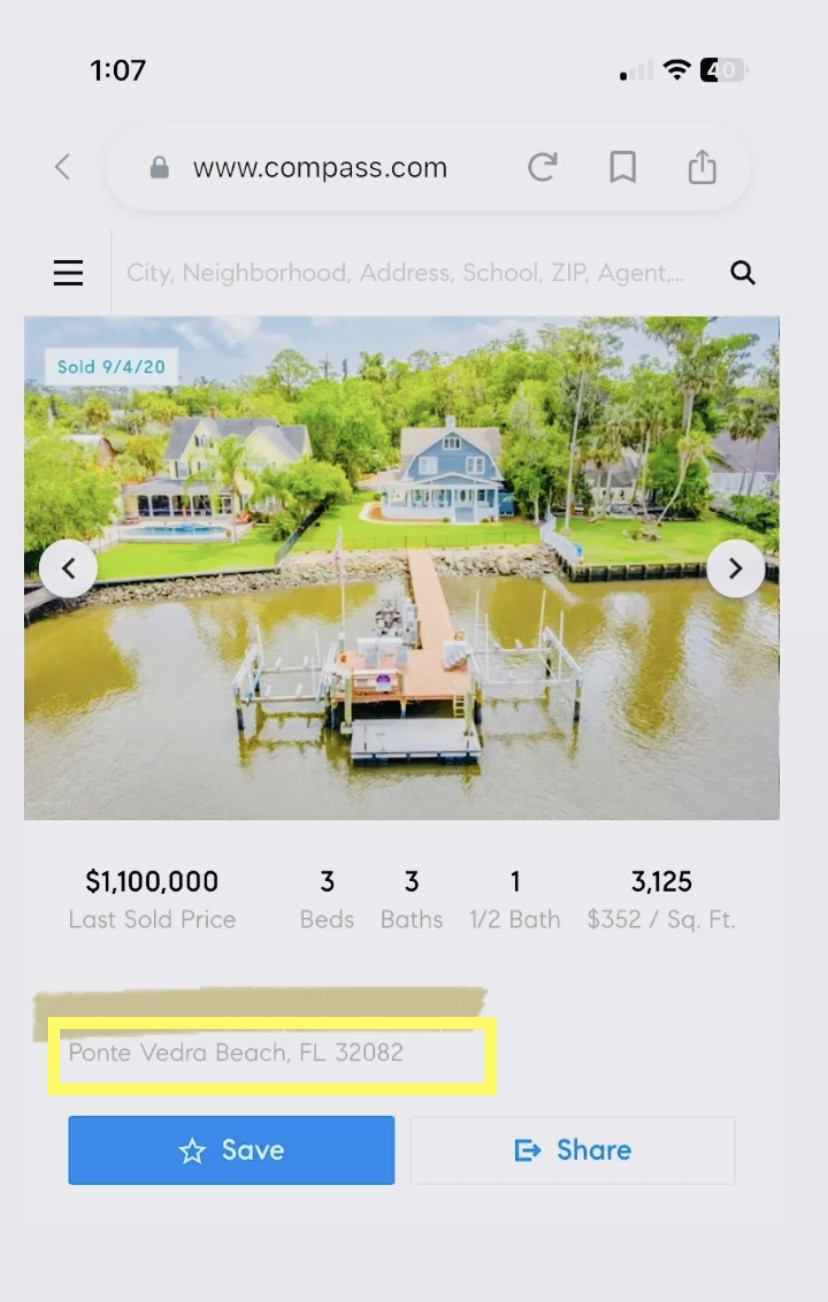Show the next listing photo
The width and height of the screenshot is (828, 1302).
point(735,569)
